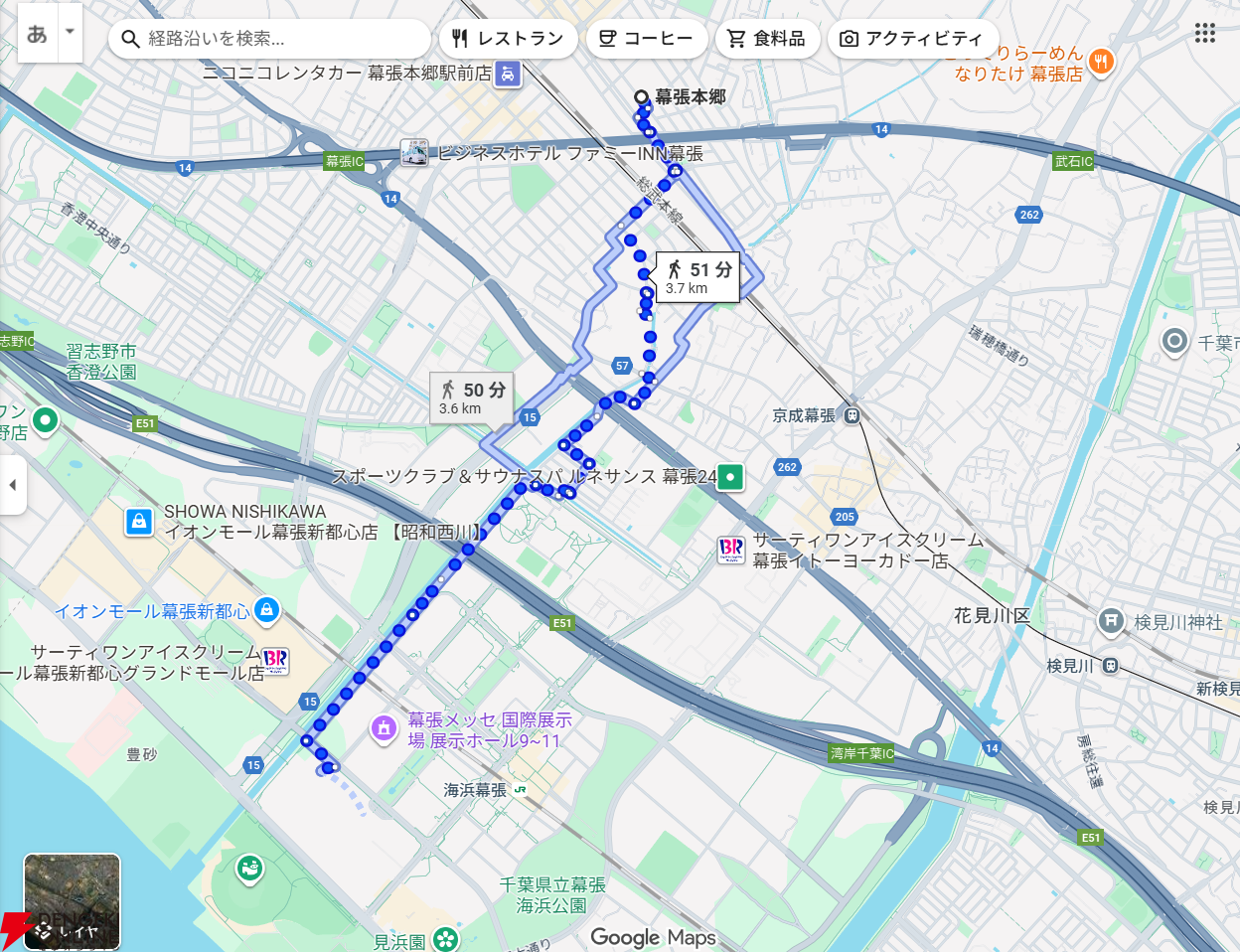Screen dimensions: 1240x952
Task: Open 検見川神社 place marker
Action: pos(1110,622)
